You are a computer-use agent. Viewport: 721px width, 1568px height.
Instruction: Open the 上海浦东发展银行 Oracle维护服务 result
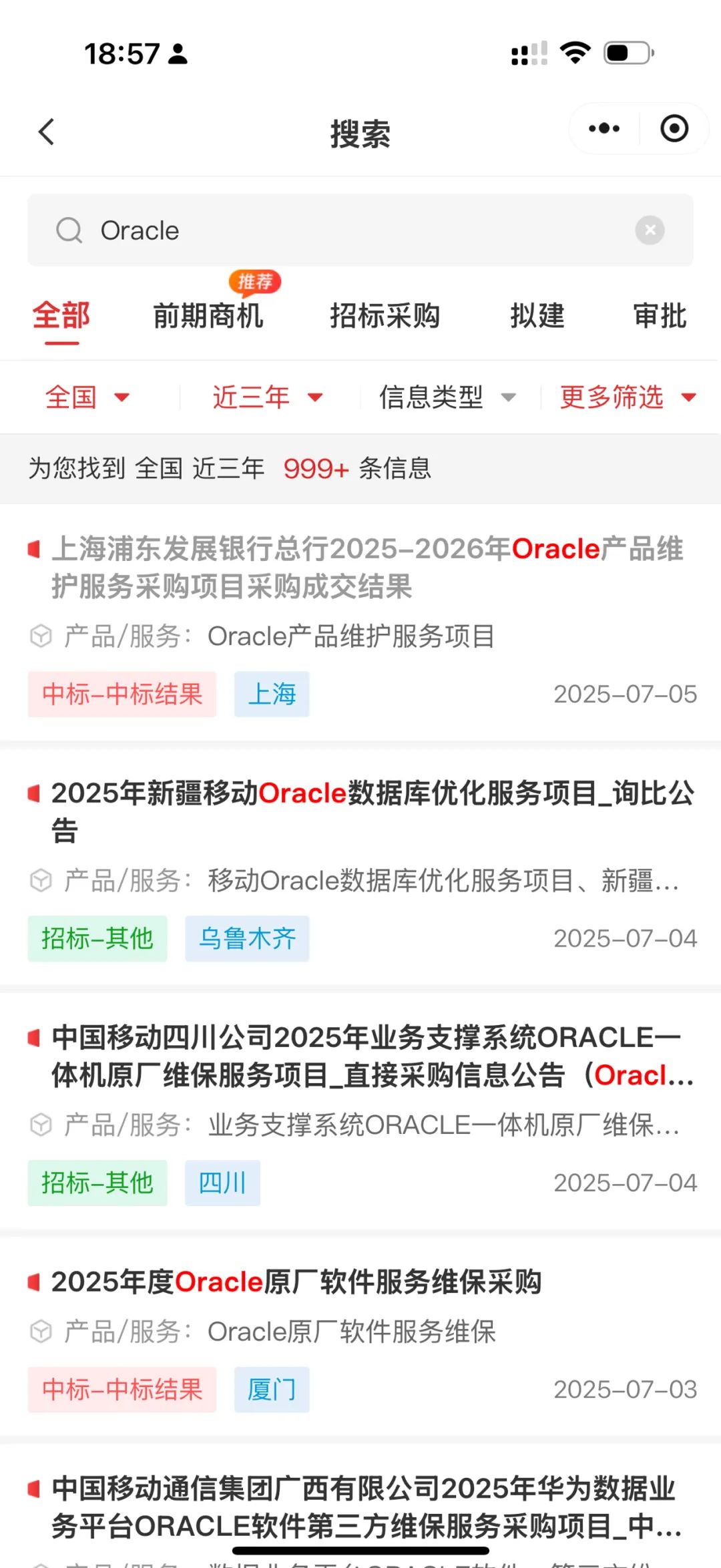pos(367,568)
